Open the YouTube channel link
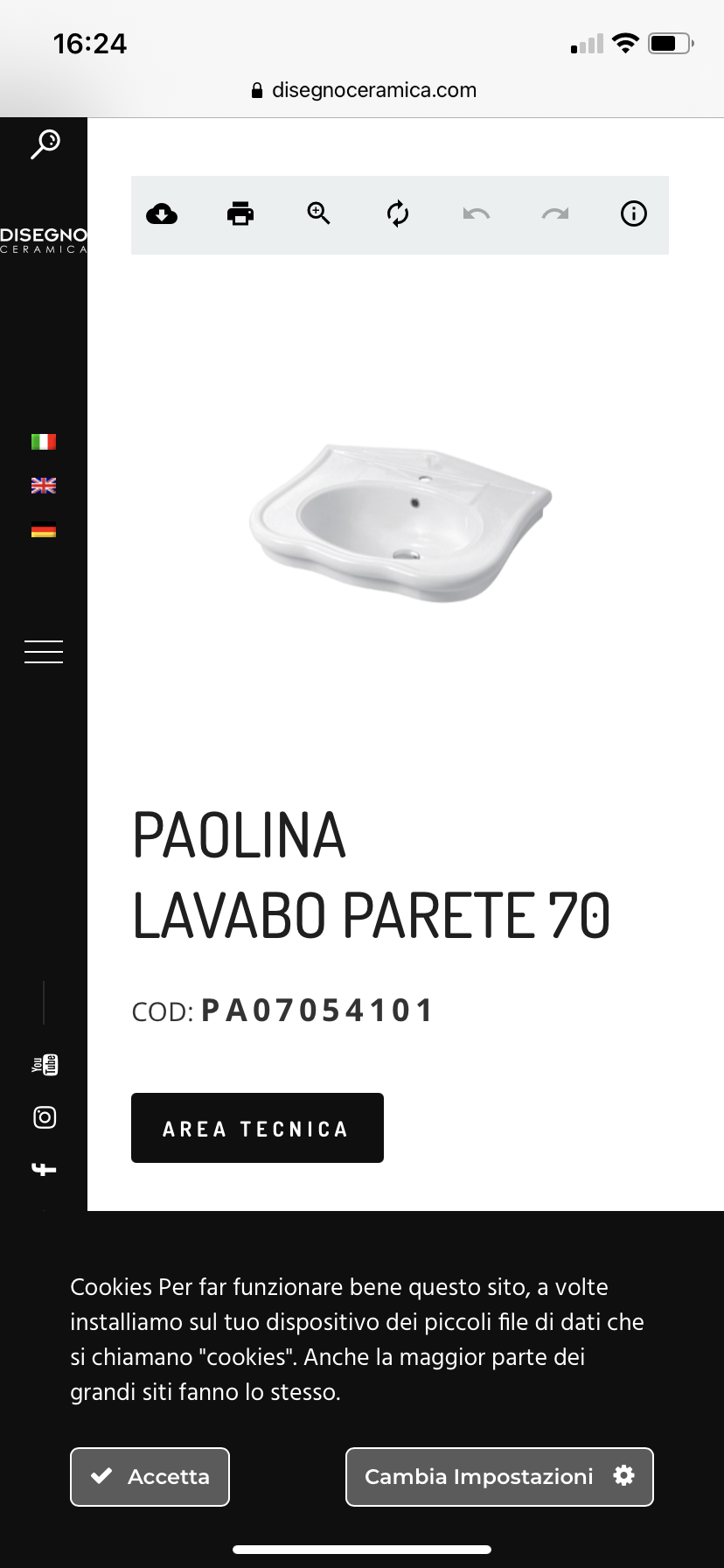724x1568 pixels. pyautogui.click(x=45, y=1065)
